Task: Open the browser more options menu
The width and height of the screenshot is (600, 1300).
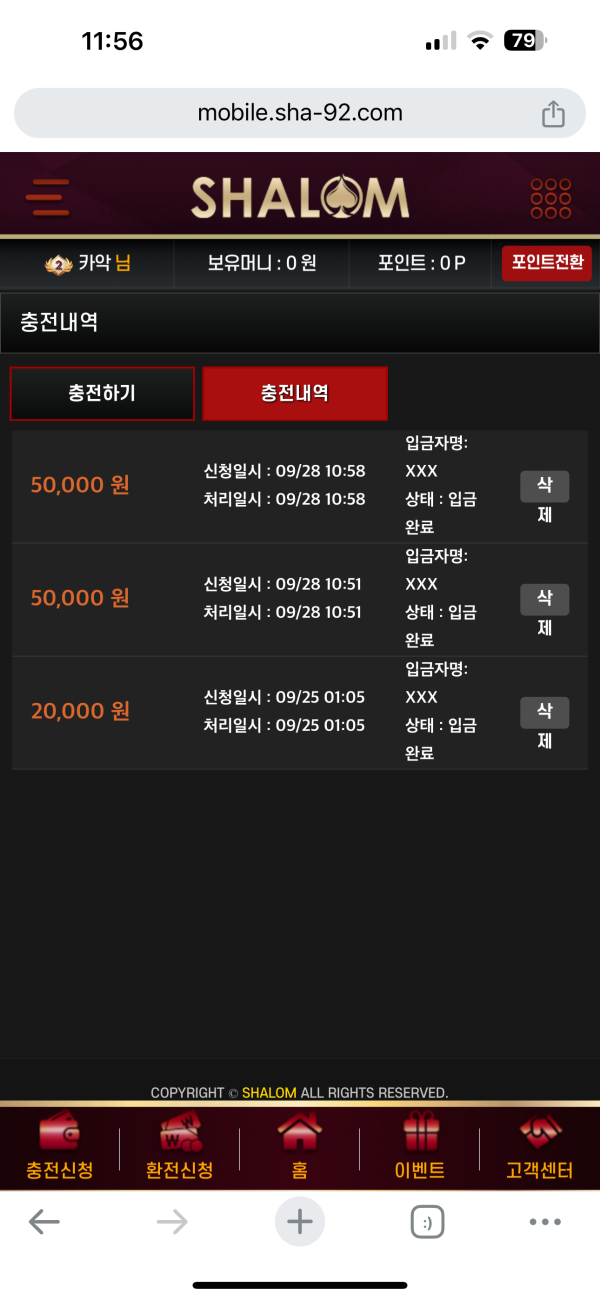Action: [x=545, y=1221]
